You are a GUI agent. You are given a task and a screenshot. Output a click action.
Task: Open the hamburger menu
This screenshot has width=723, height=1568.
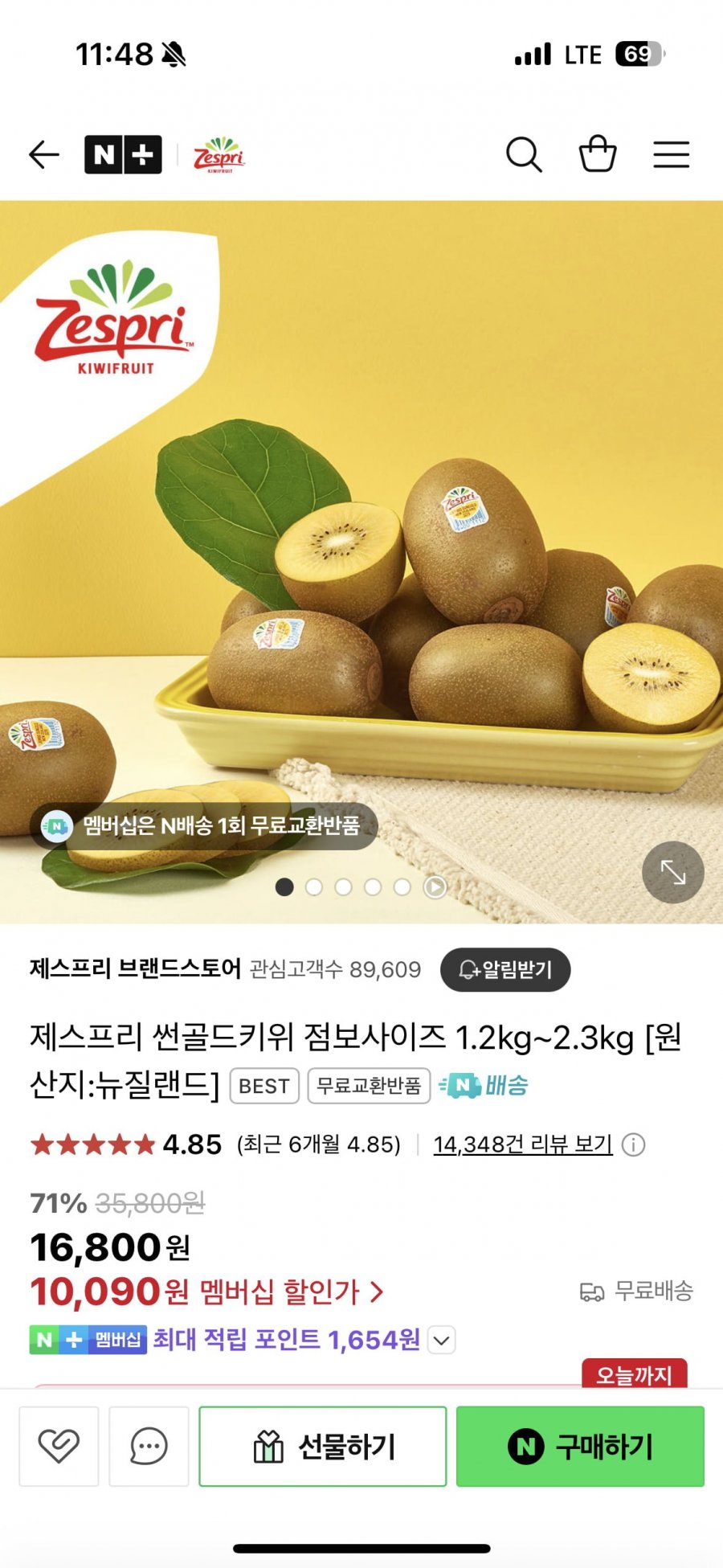(671, 154)
